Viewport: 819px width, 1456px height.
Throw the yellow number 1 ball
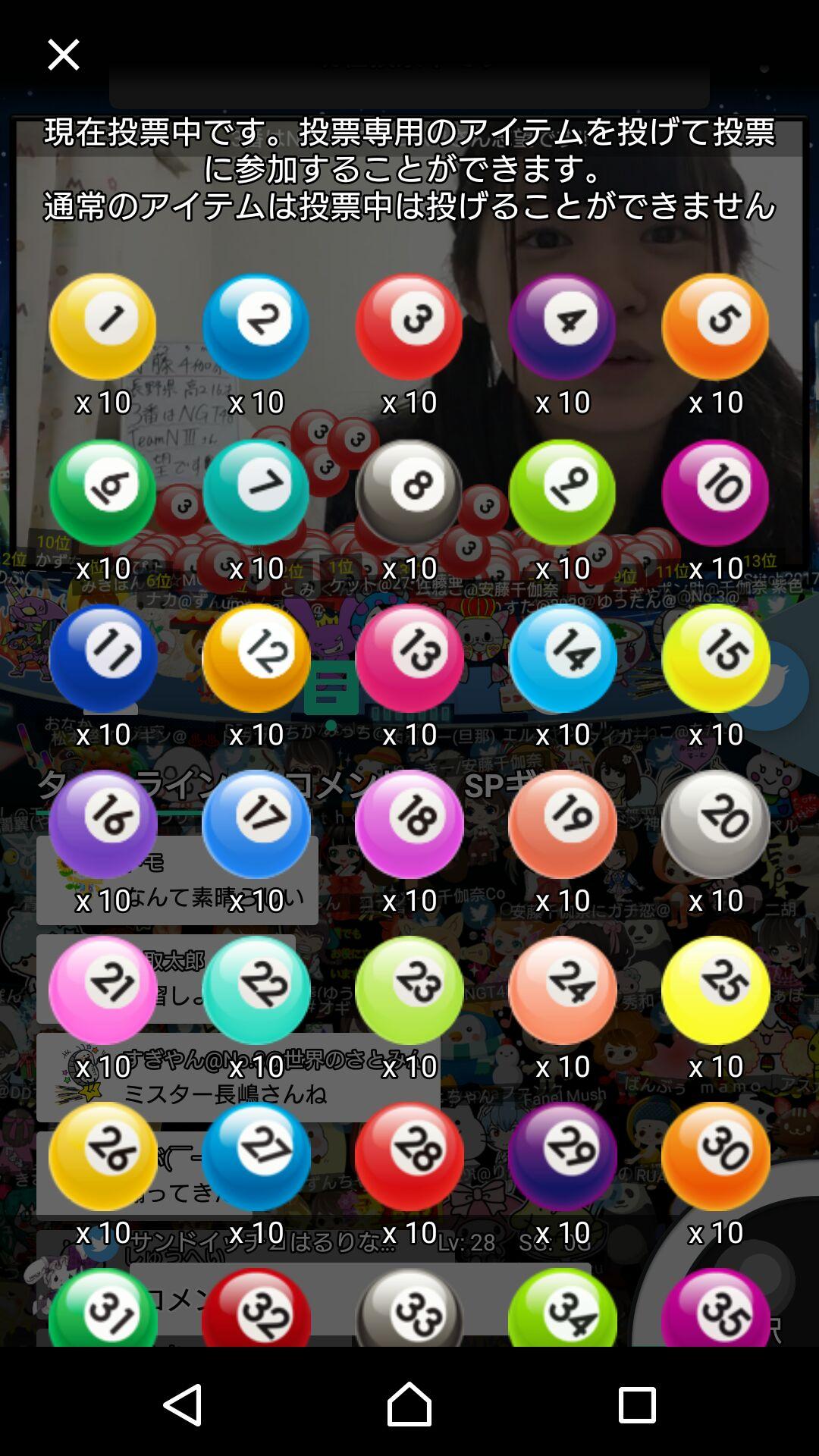click(103, 327)
